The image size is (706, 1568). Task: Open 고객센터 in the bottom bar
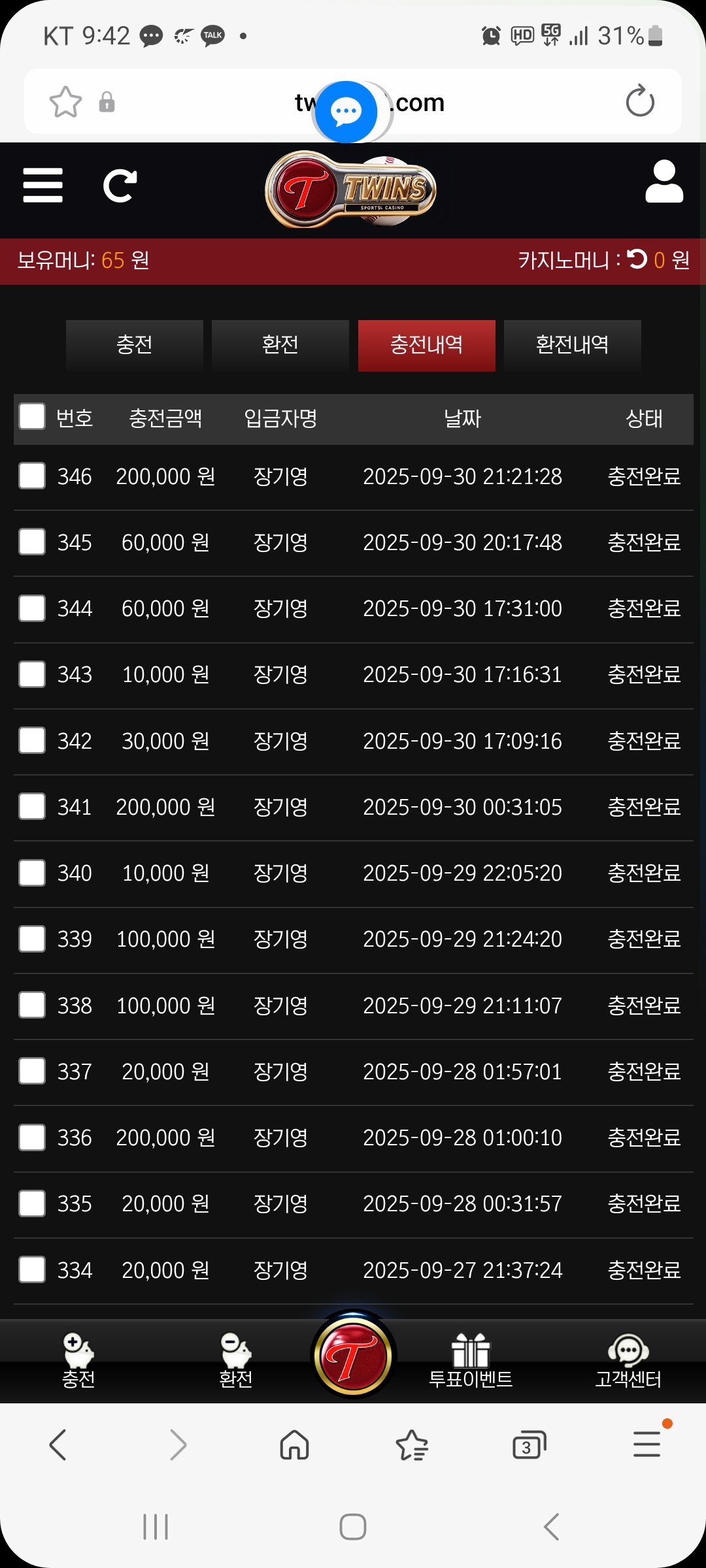(x=628, y=1362)
